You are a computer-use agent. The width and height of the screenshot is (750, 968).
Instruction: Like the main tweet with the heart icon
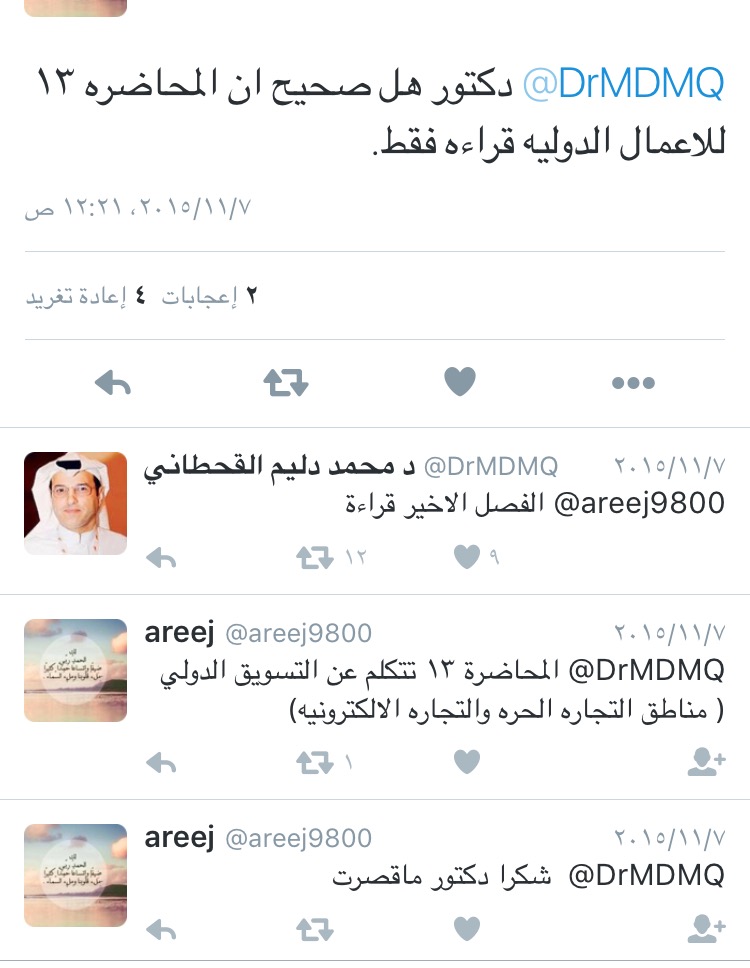(x=459, y=381)
